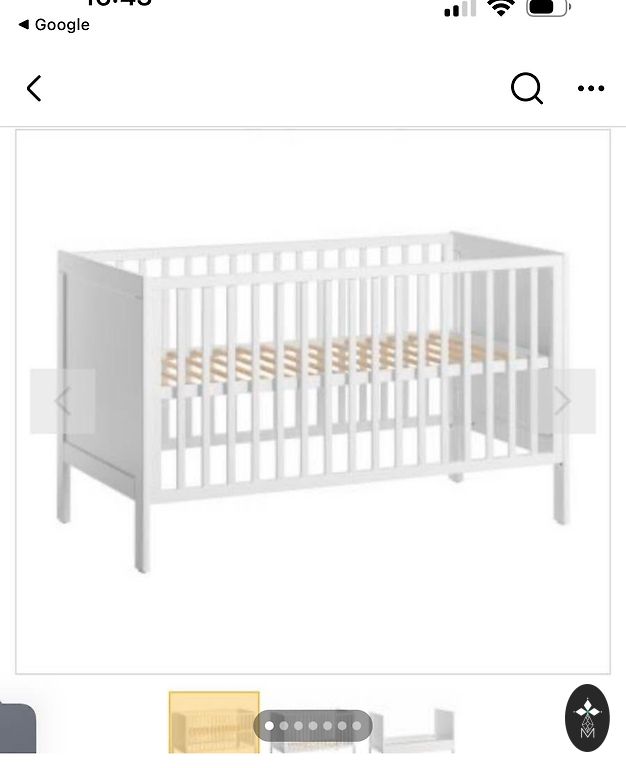Show the next crib photo

562,401
